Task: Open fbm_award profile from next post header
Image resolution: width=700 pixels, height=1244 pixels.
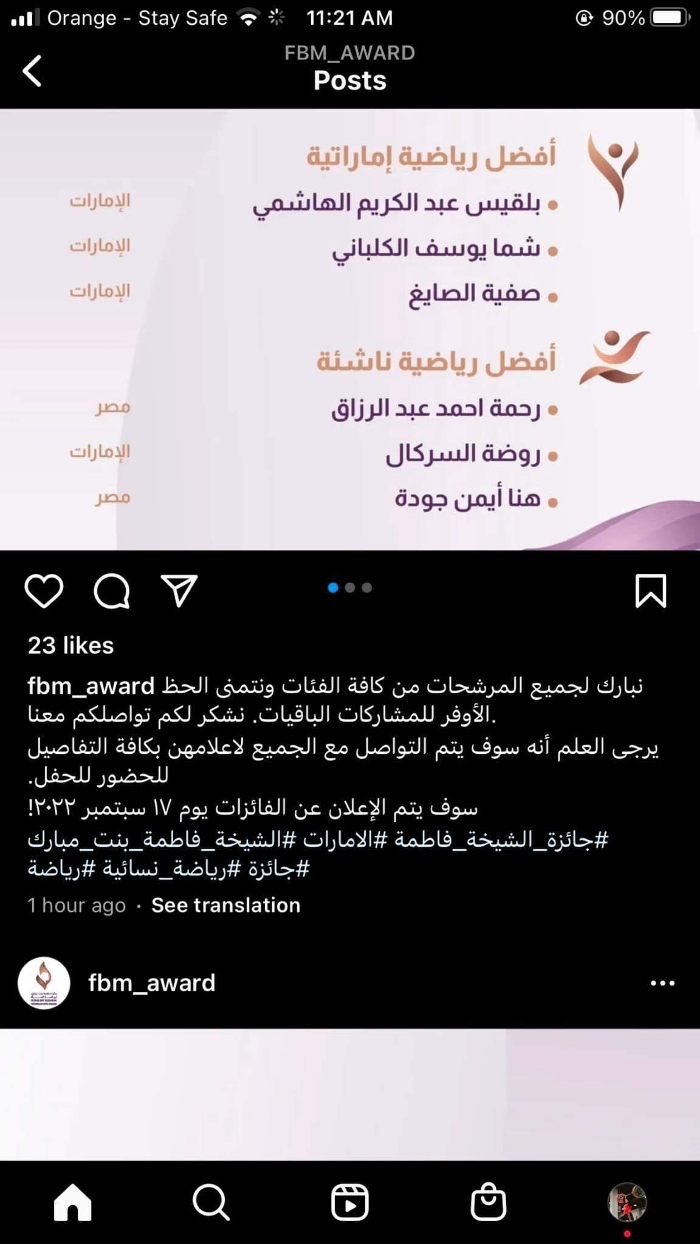Action: point(152,983)
